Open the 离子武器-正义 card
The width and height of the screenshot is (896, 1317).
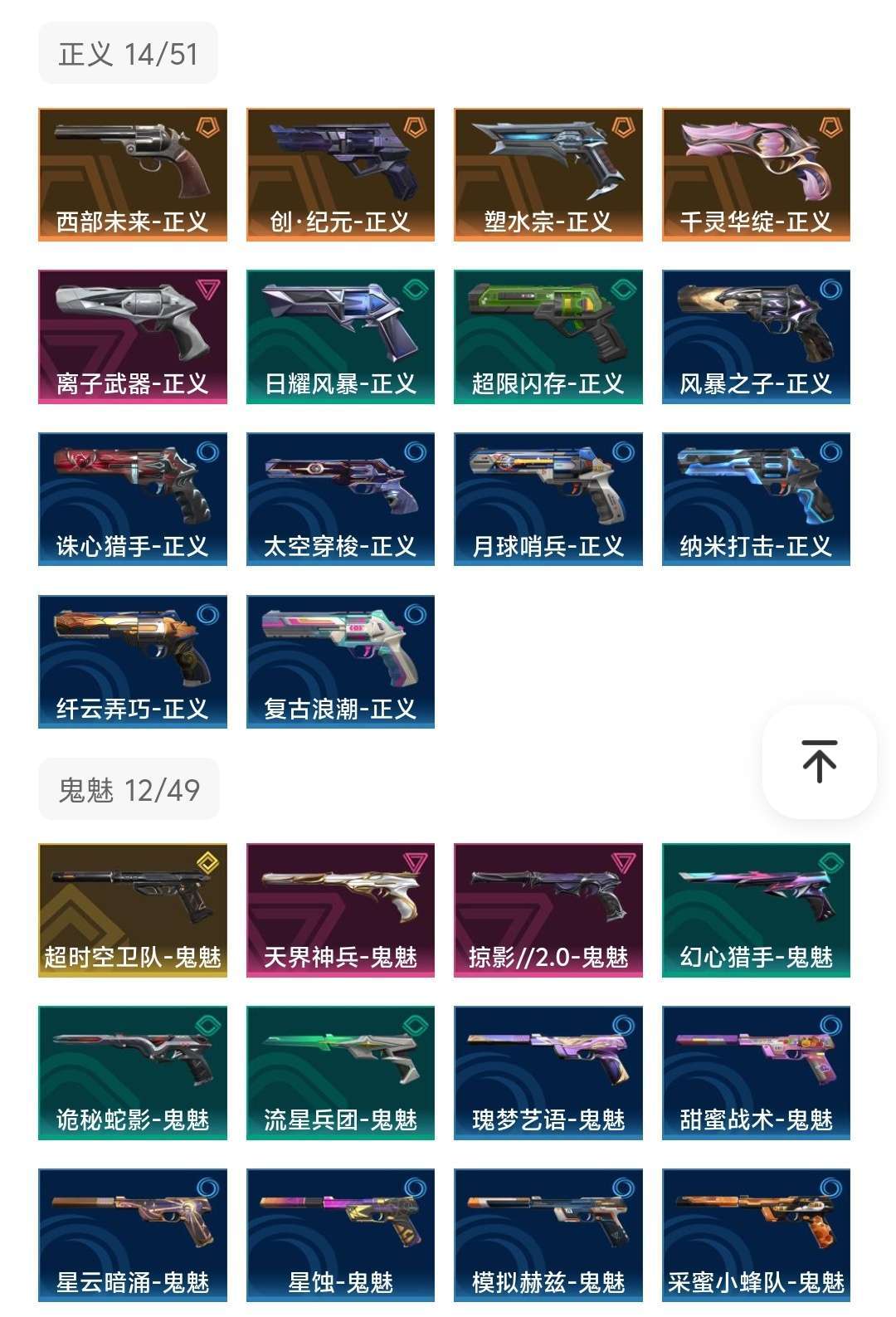tap(133, 337)
